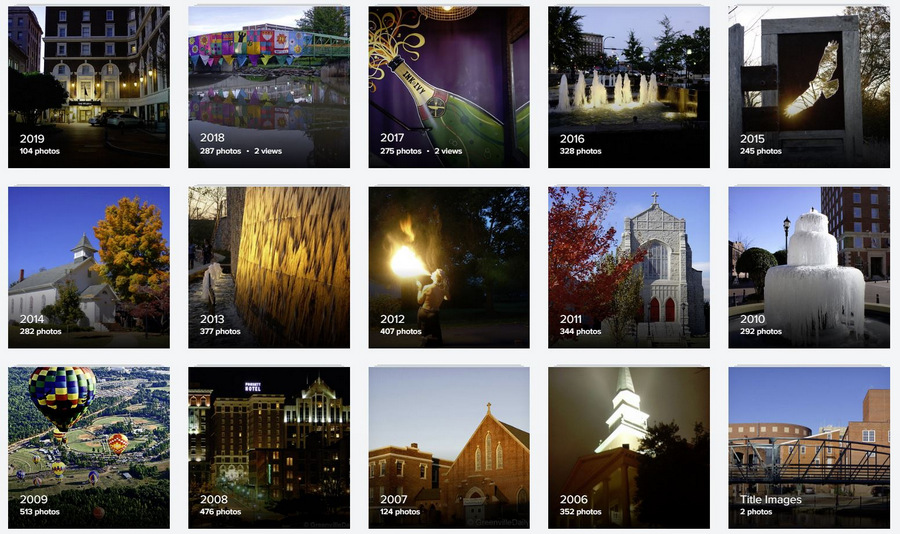
Task: View the 2009 hot air balloon album
Action: pos(88,446)
